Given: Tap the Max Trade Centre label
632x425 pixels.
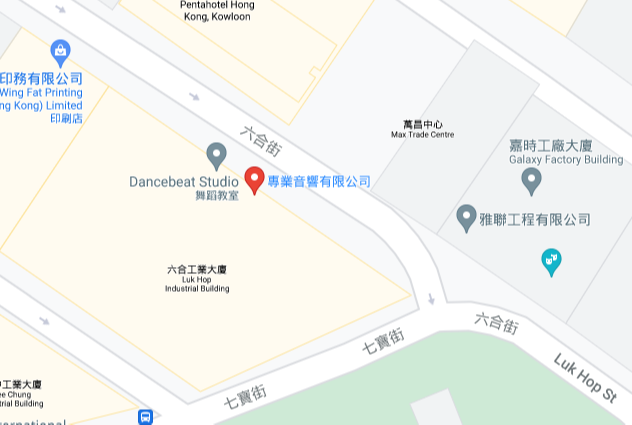Looking at the screenshot, I should point(422,129).
